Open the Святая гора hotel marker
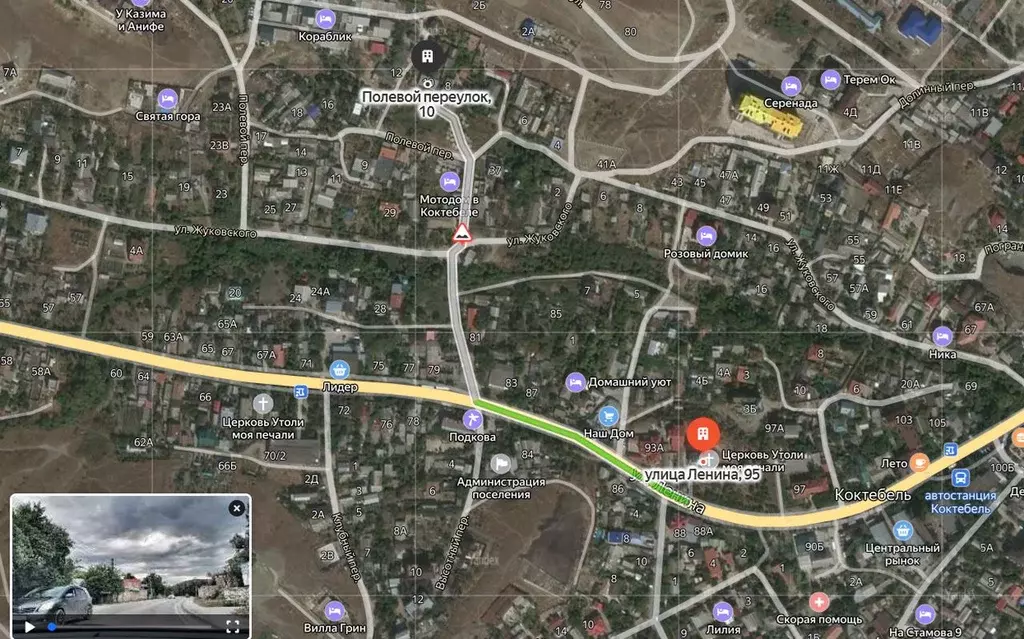The image size is (1024, 639). [x=167, y=98]
